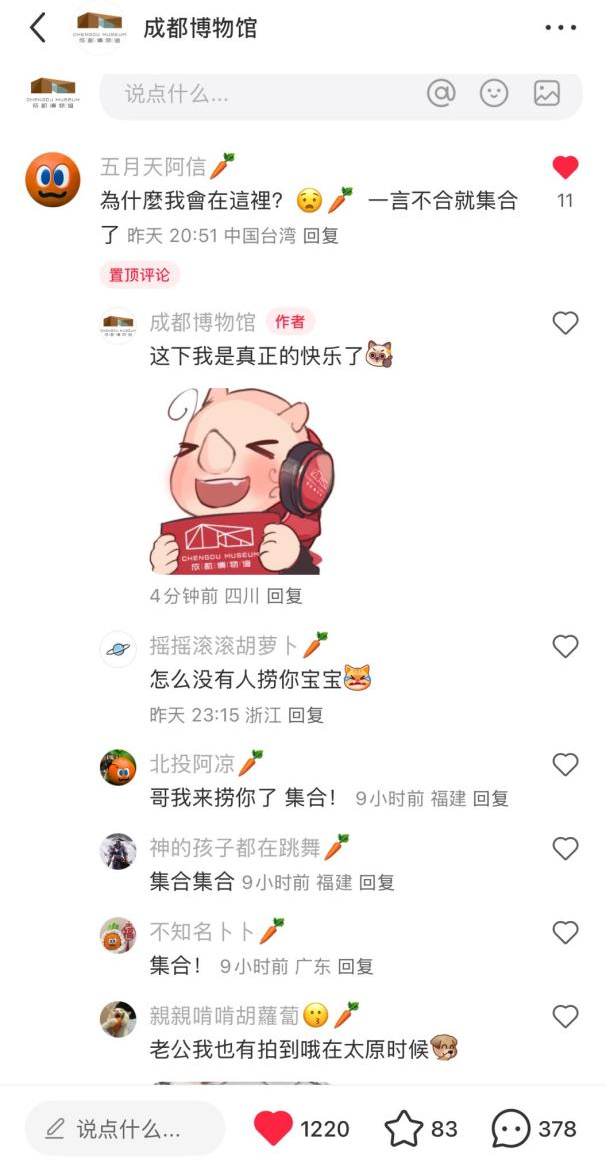Open the three-dot overflow menu
This screenshot has width=606, height=1167.
click(x=560, y=28)
